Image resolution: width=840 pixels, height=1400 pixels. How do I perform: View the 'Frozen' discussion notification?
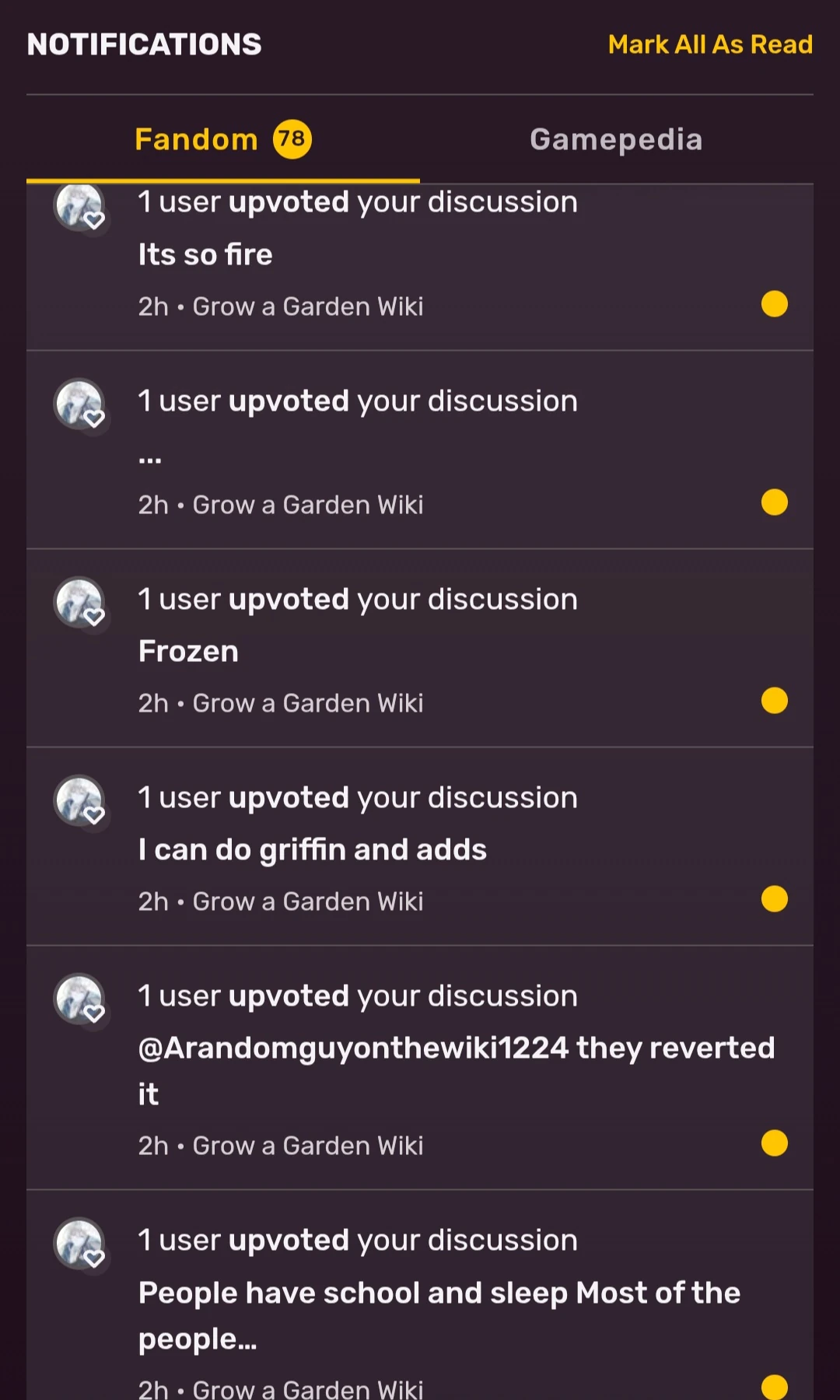pyautogui.click(x=420, y=650)
